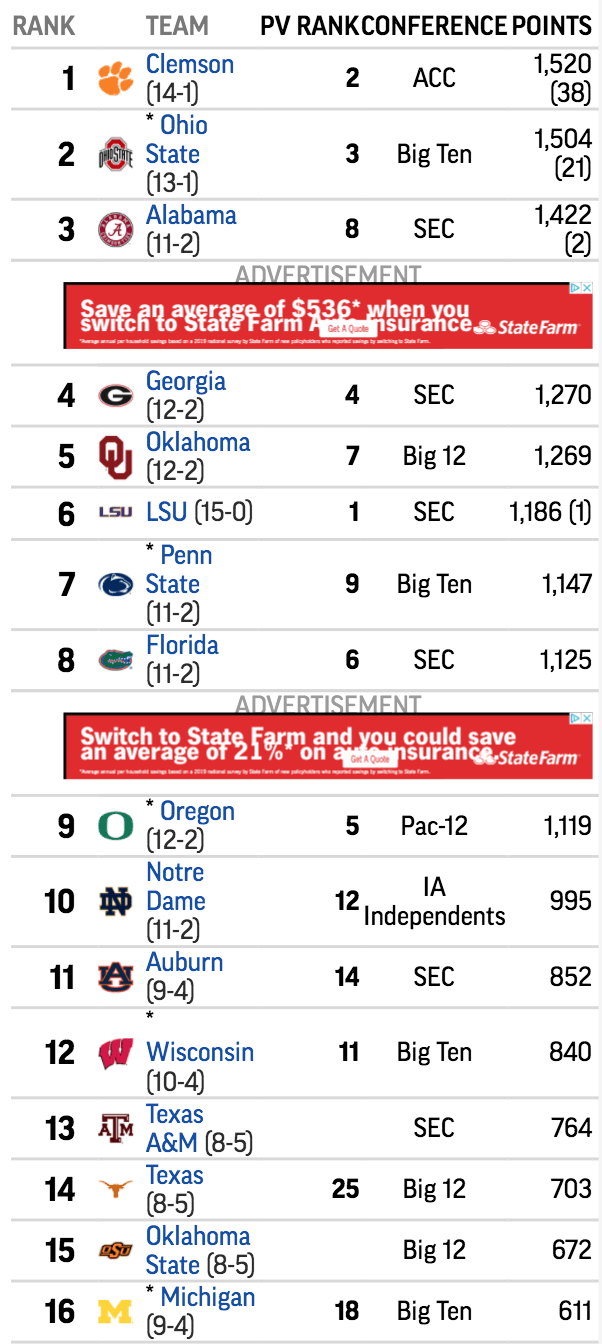Viewport: 602px width, 1344px height.
Task: Open the Texas A&M team link
Action: (x=175, y=1128)
